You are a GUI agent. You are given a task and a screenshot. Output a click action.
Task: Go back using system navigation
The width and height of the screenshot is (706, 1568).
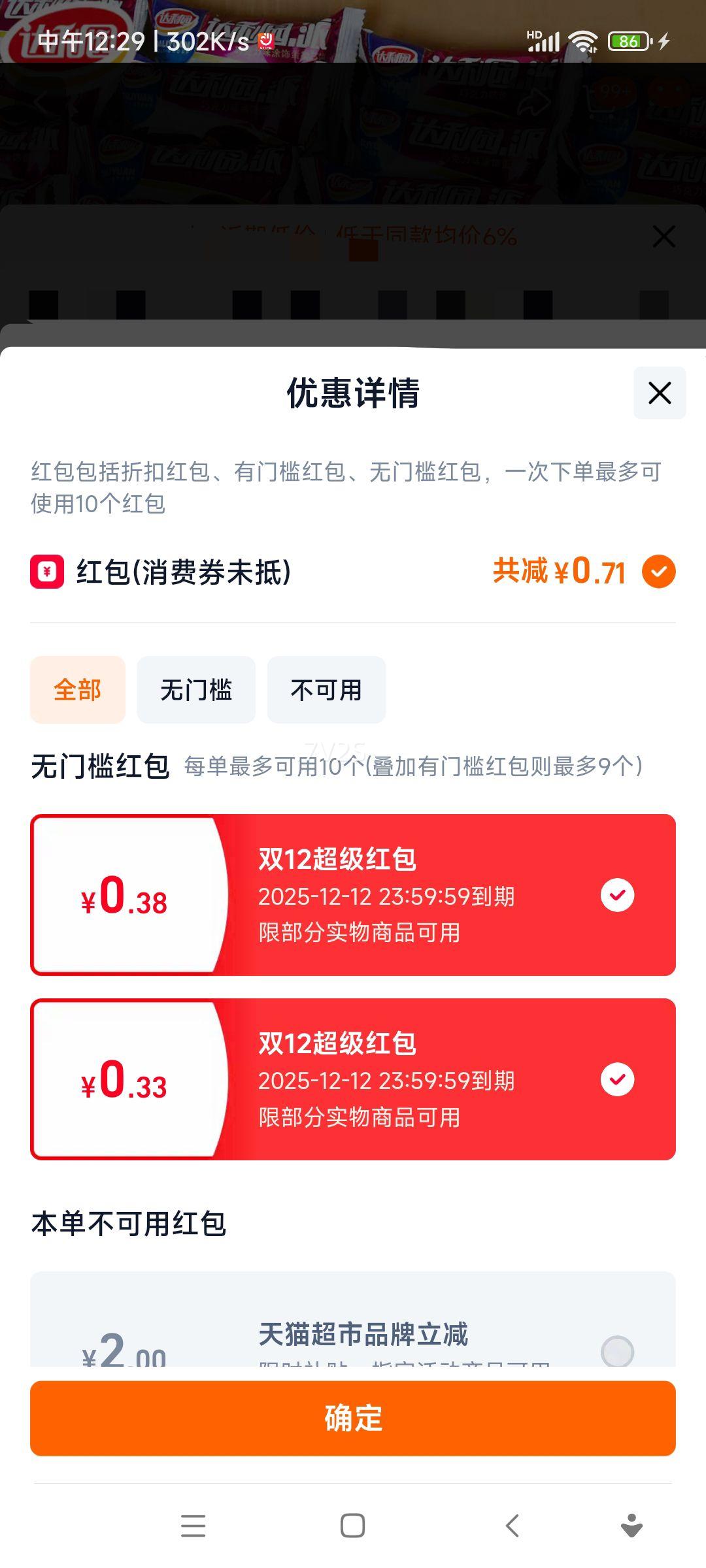point(513,1526)
